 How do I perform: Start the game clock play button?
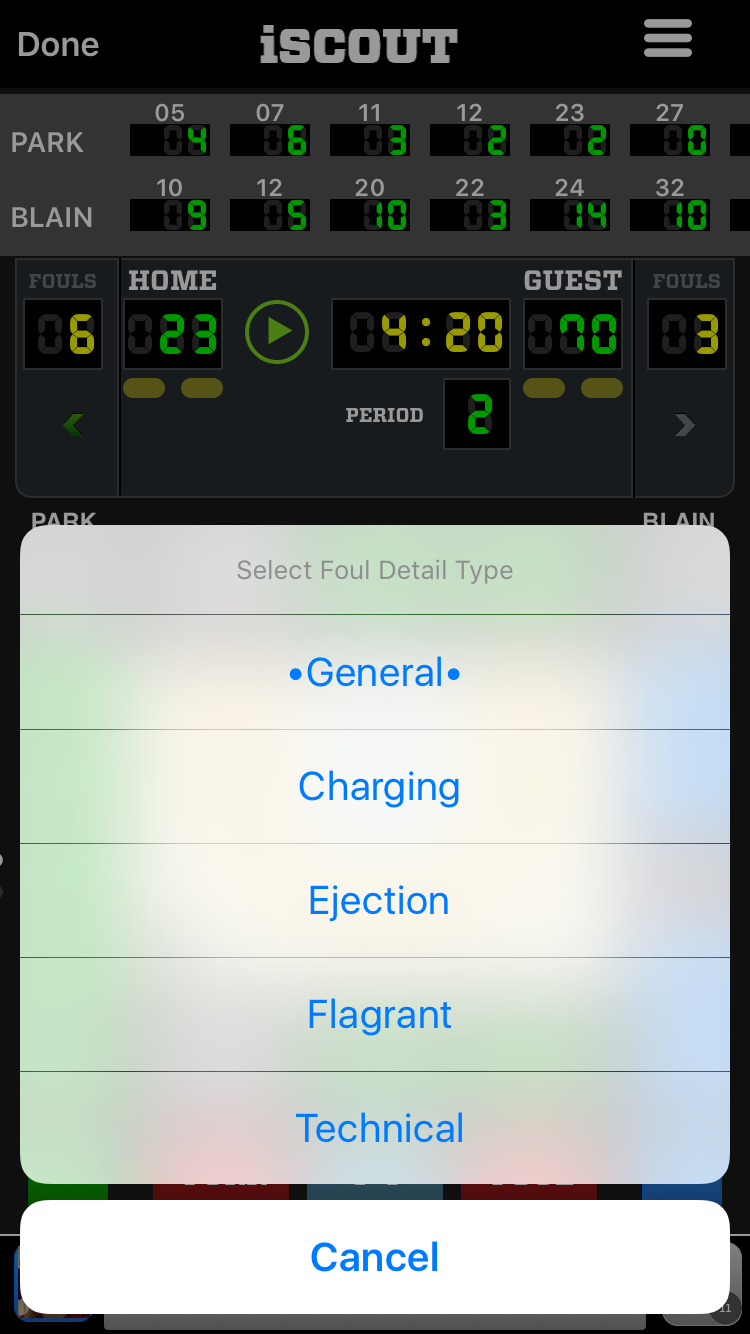point(277,331)
